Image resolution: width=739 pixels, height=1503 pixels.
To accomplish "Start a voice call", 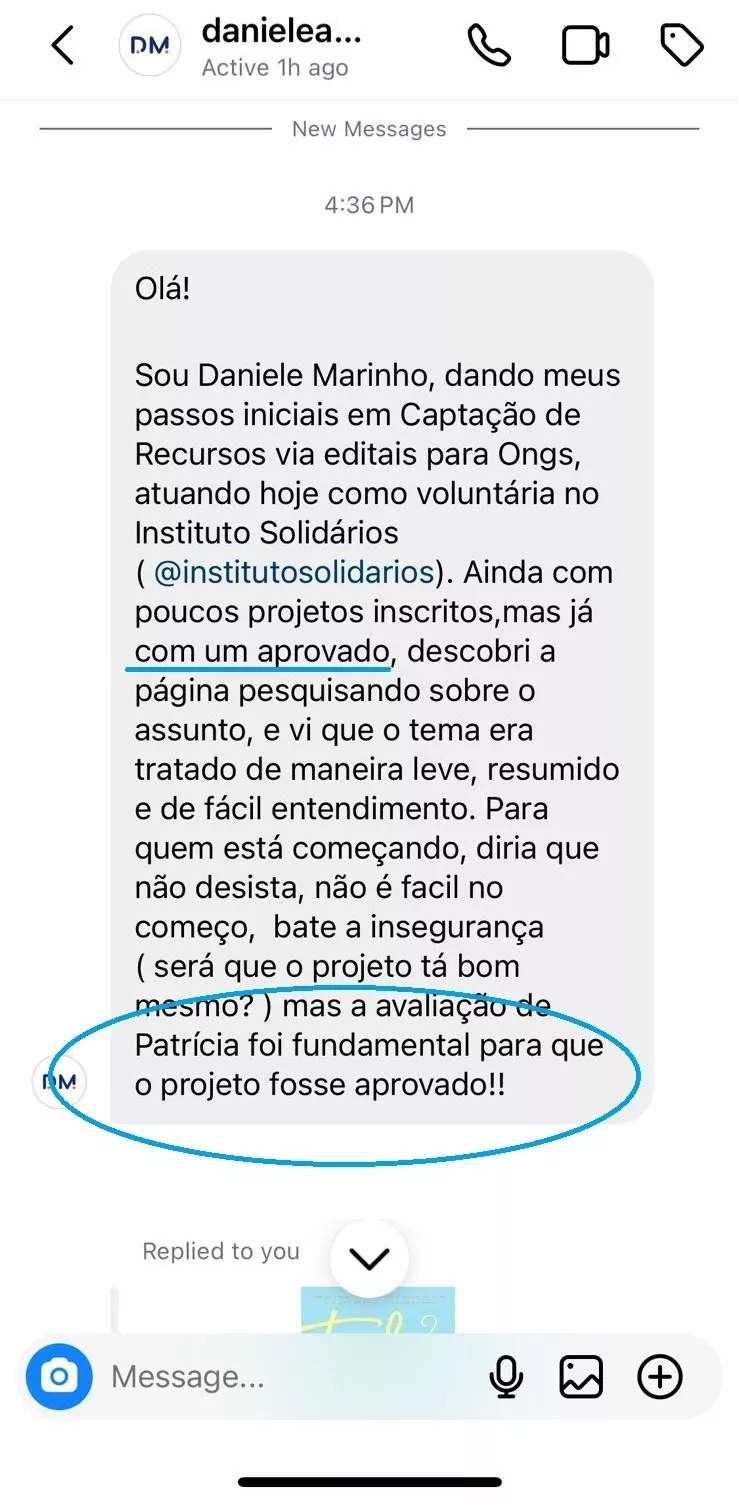I will [x=489, y=46].
